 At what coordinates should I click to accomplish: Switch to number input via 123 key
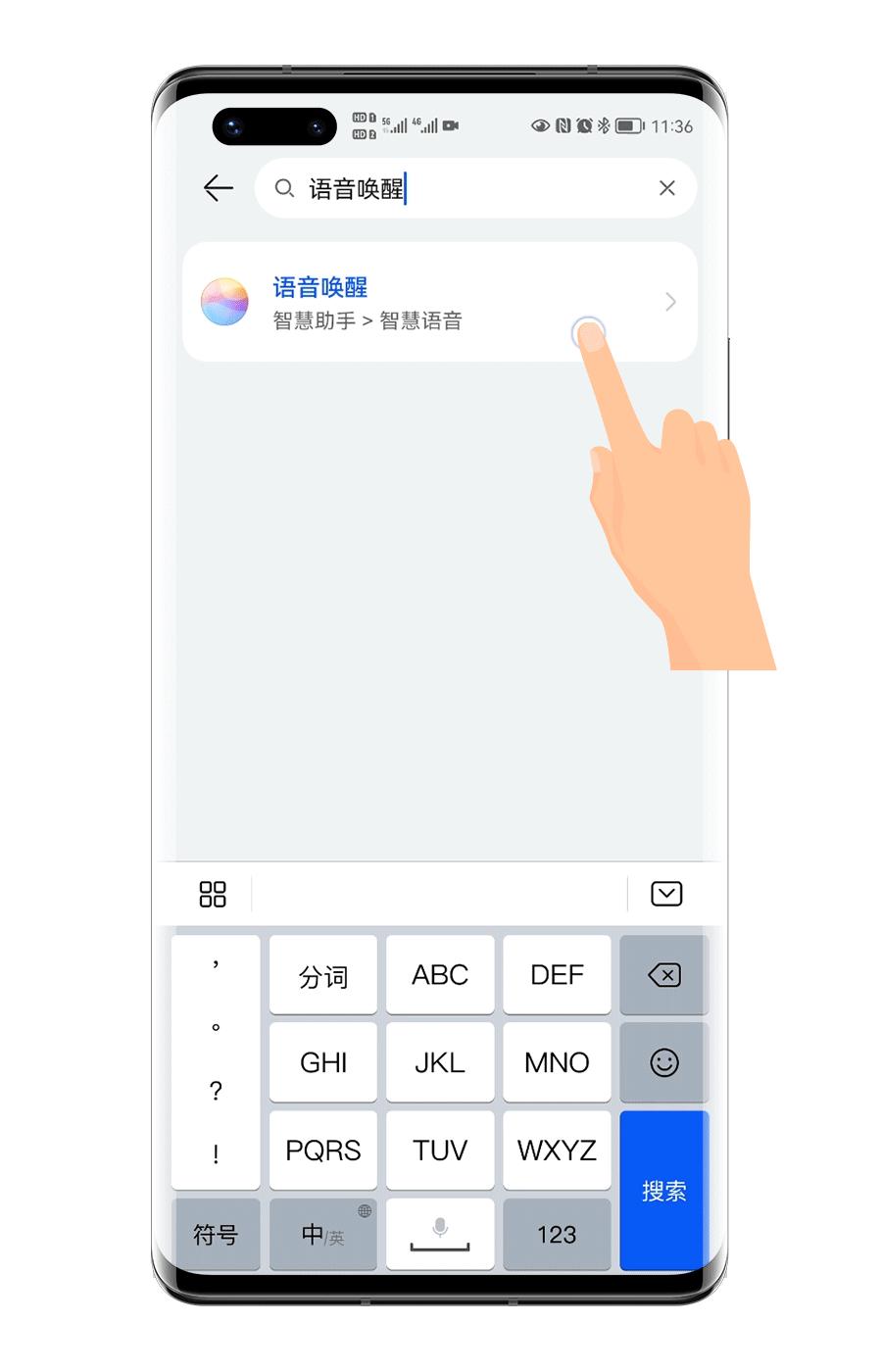click(x=557, y=1234)
